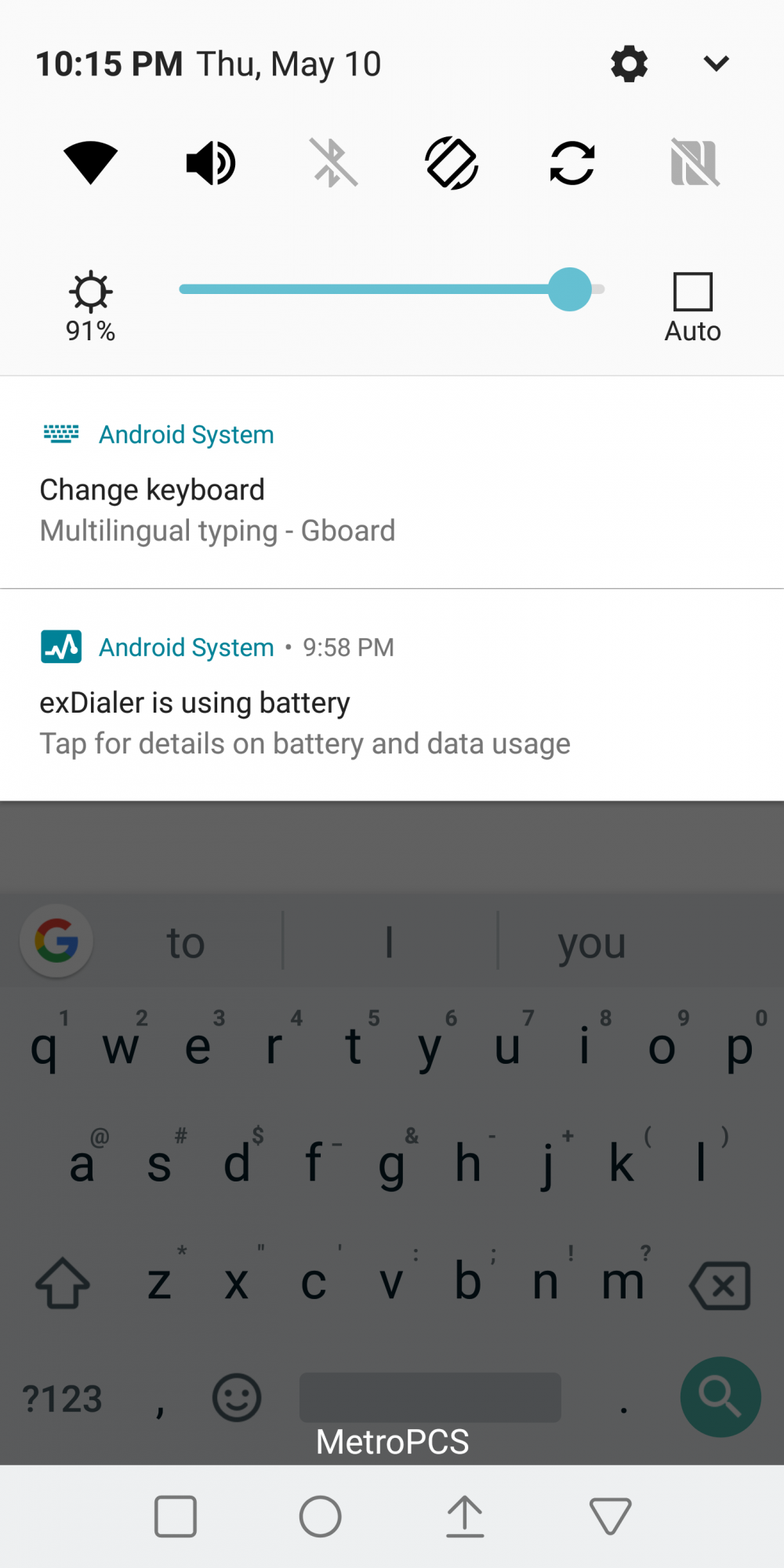784x1568 pixels.
Task: Open settings via the gear icon
Action: pyautogui.click(x=629, y=64)
